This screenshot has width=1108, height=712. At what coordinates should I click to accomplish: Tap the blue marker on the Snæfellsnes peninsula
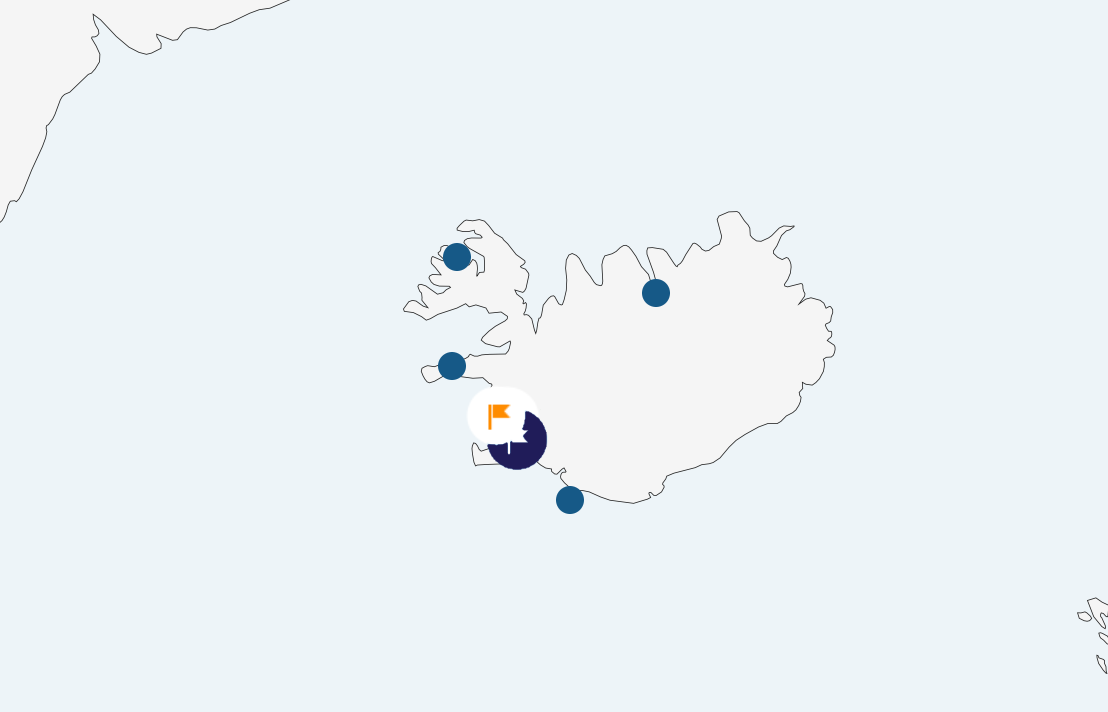tap(452, 366)
